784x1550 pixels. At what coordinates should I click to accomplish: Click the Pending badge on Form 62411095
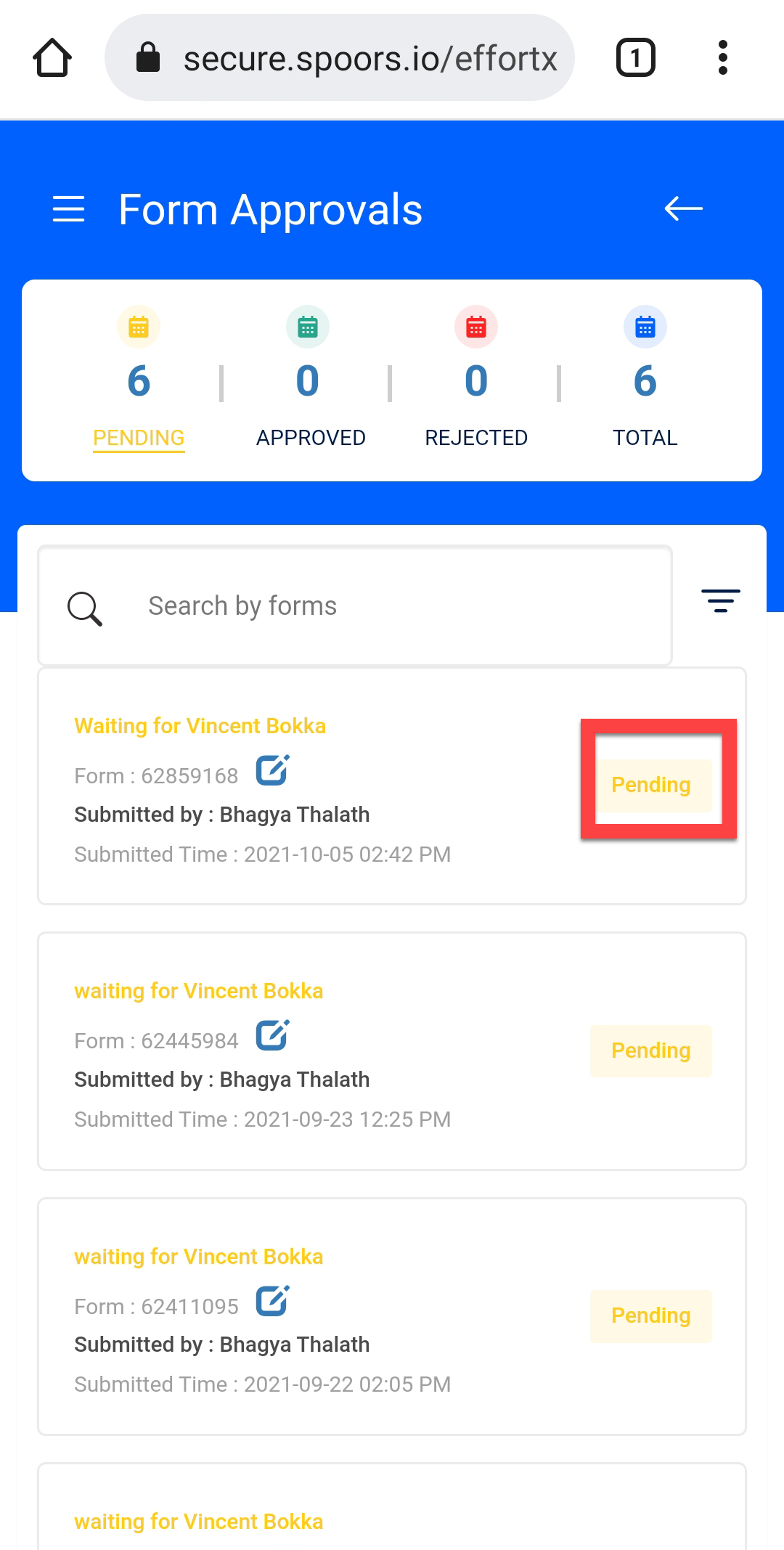(x=650, y=1316)
